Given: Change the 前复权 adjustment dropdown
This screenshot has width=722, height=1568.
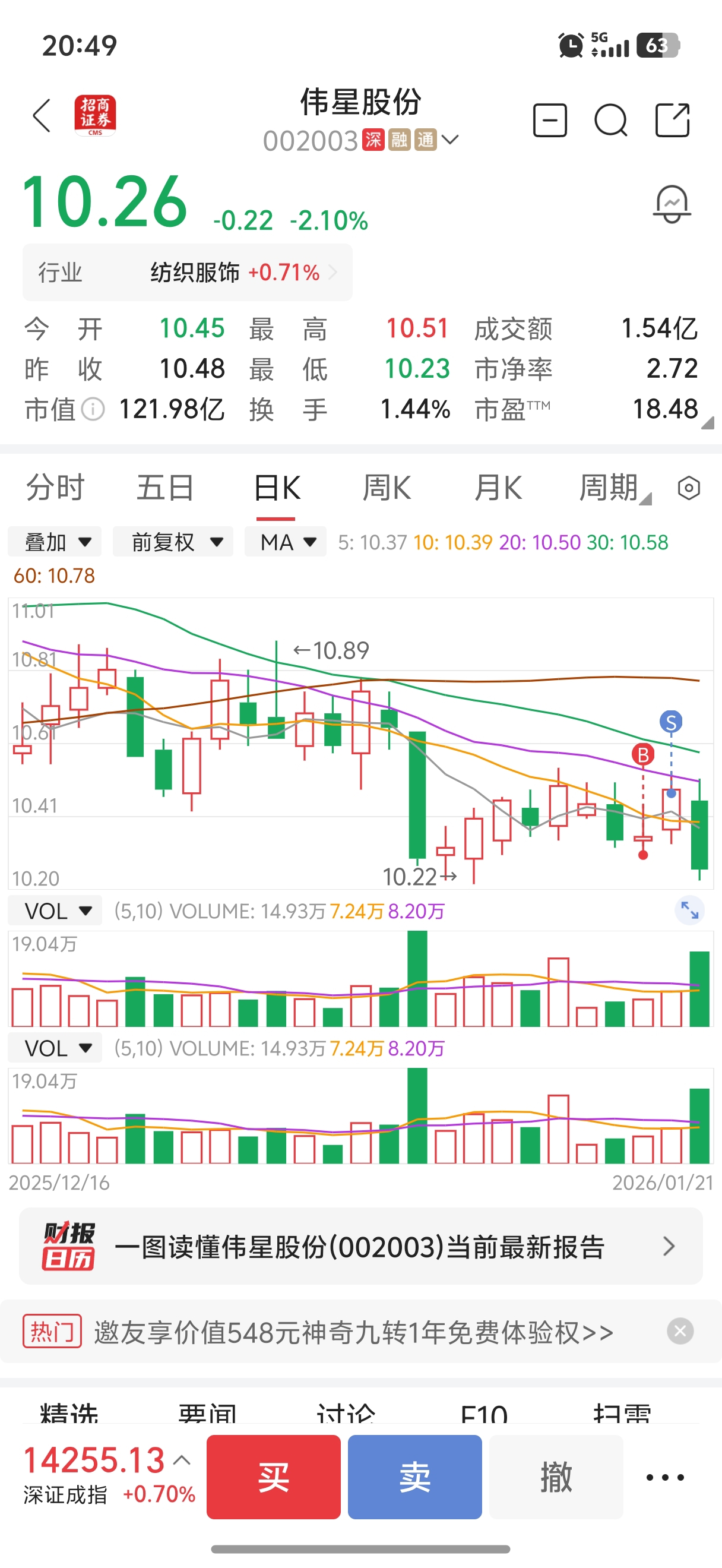Looking at the screenshot, I should tap(173, 542).
